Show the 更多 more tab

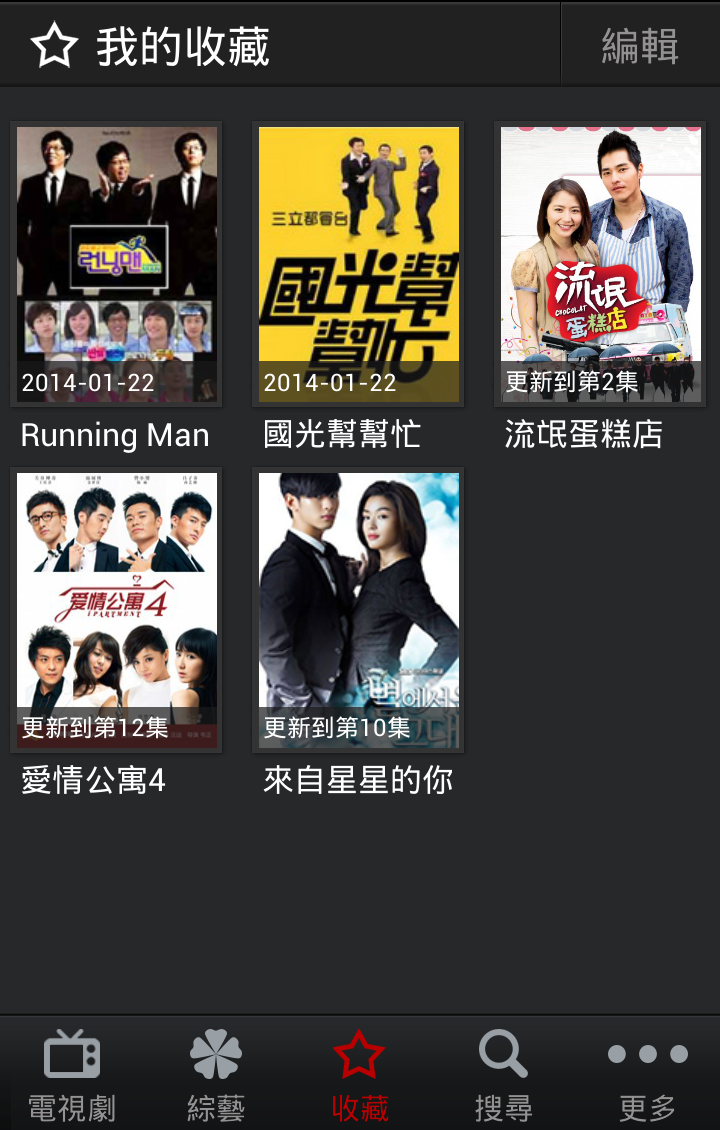pos(647,1074)
